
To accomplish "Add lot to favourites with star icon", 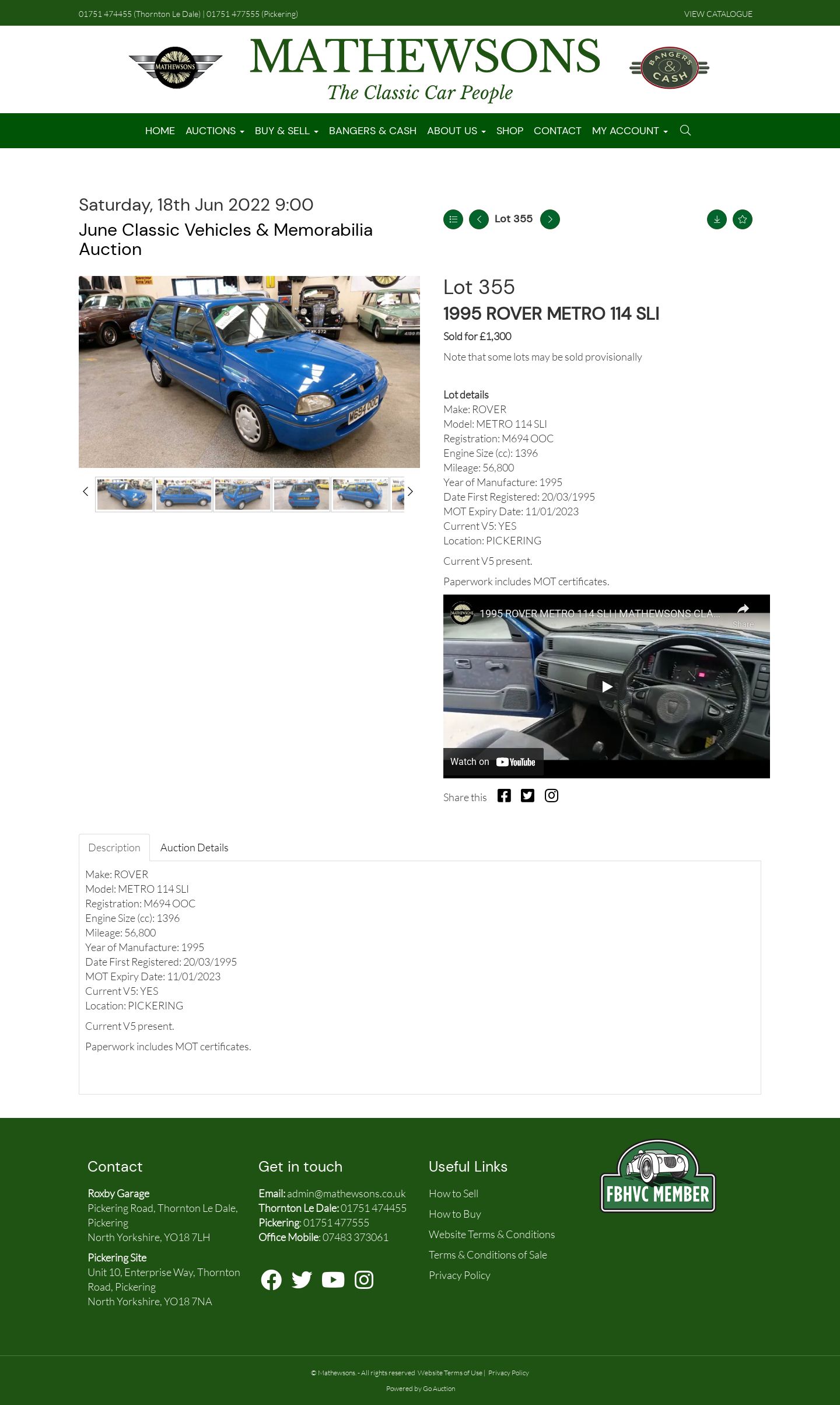I will pos(742,219).
